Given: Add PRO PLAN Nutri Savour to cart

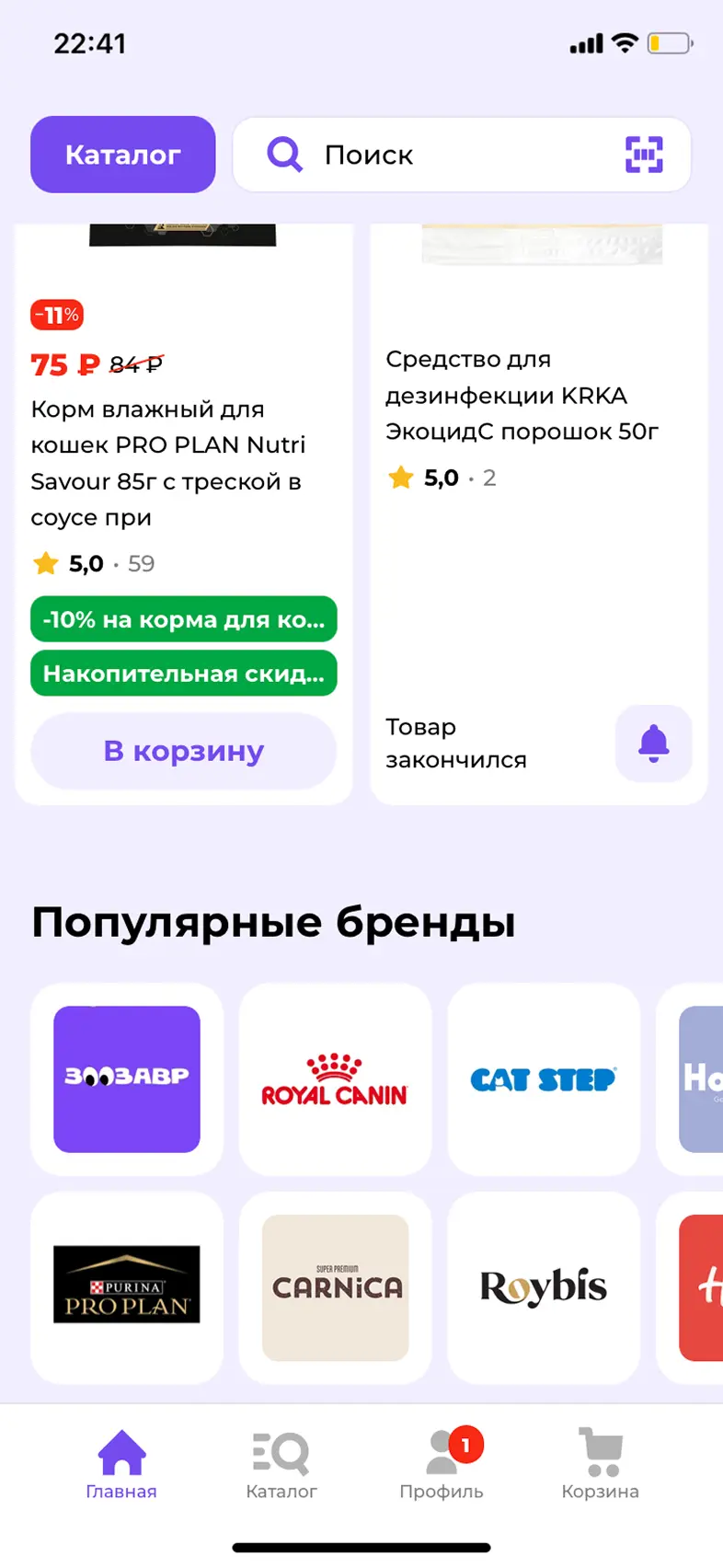Looking at the screenshot, I should tap(183, 751).
